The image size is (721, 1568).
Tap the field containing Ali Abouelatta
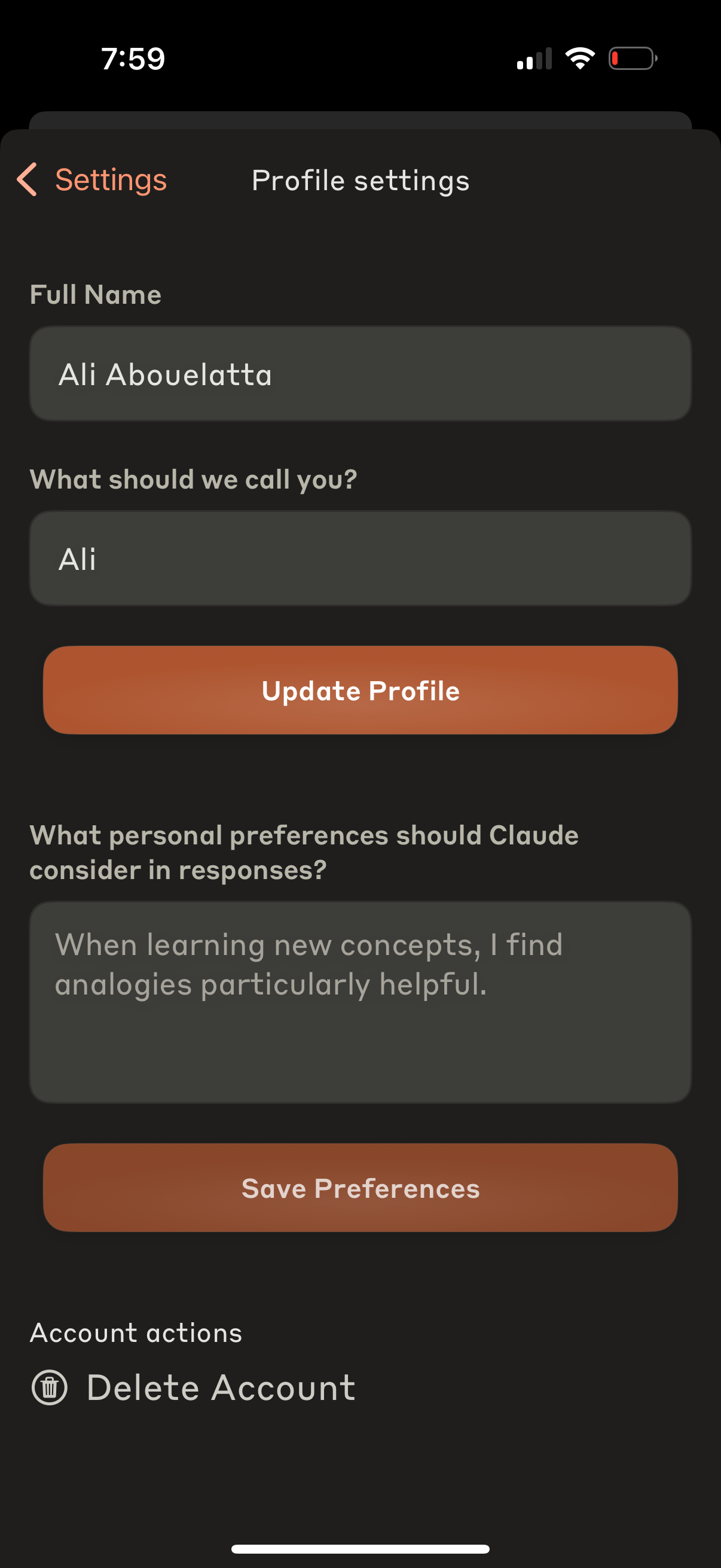pos(360,373)
